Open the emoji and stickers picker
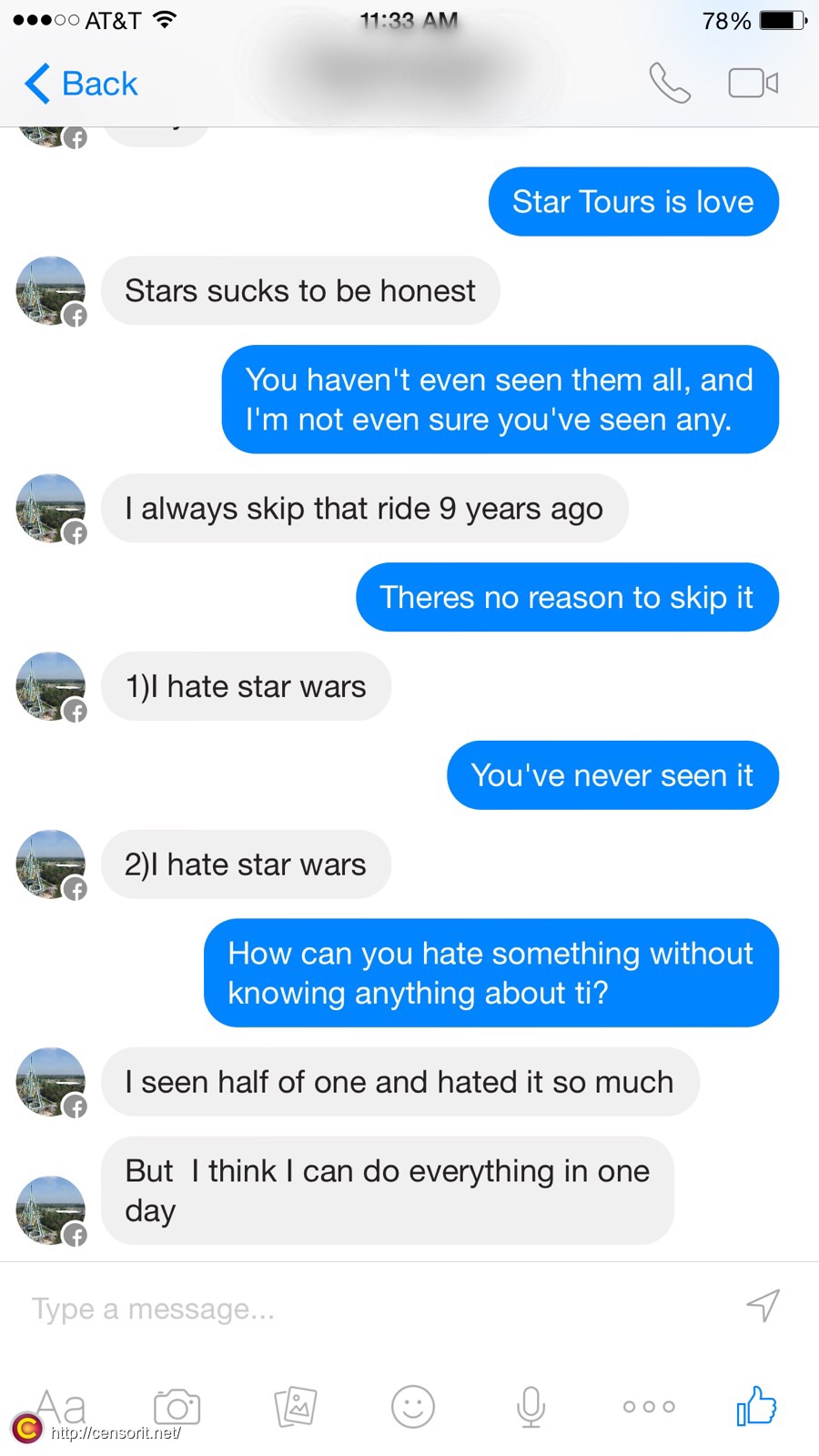 click(x=413, y=1407)
